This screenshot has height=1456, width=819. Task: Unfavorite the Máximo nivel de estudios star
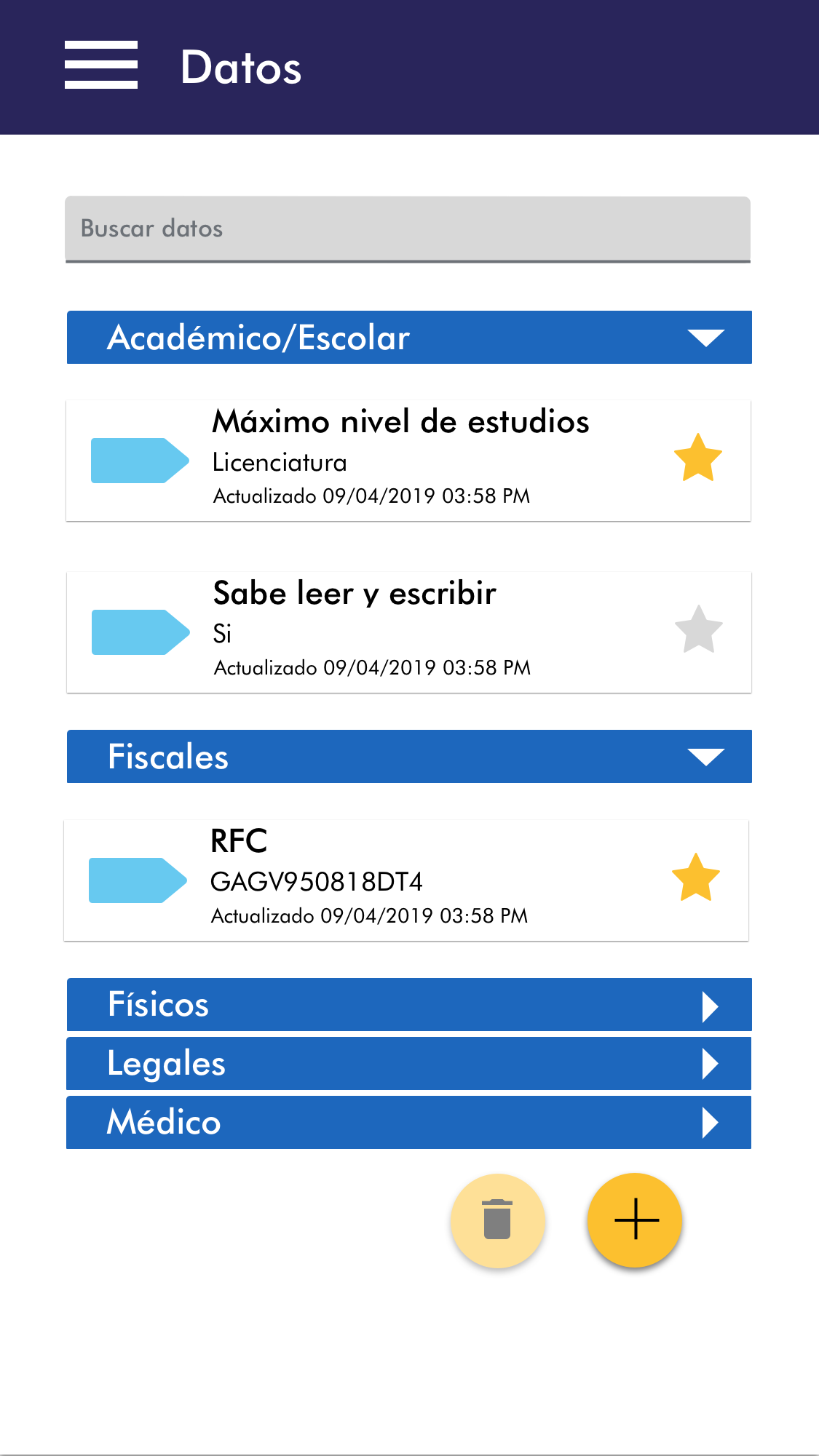(x=697, y=458)
